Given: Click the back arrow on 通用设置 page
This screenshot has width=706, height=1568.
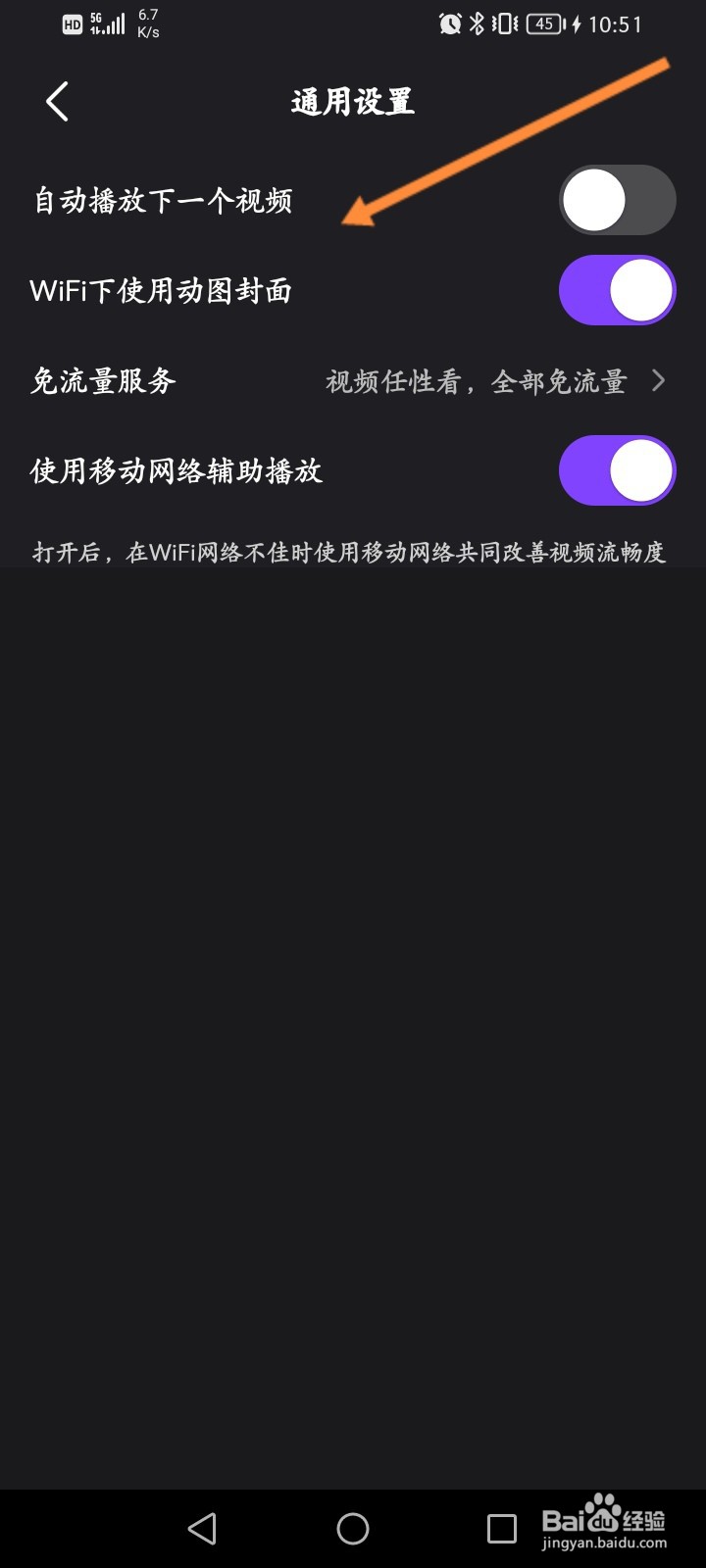Looking at the screenshot, I should [x=56, y=101].
